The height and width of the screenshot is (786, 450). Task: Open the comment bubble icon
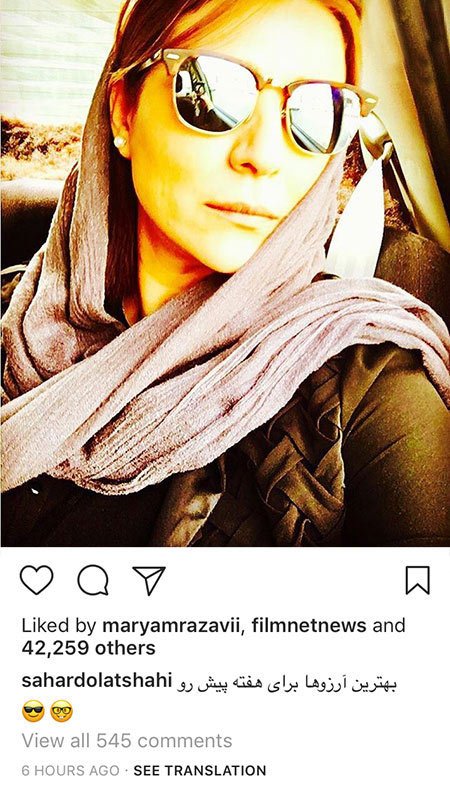click(93, 580)
